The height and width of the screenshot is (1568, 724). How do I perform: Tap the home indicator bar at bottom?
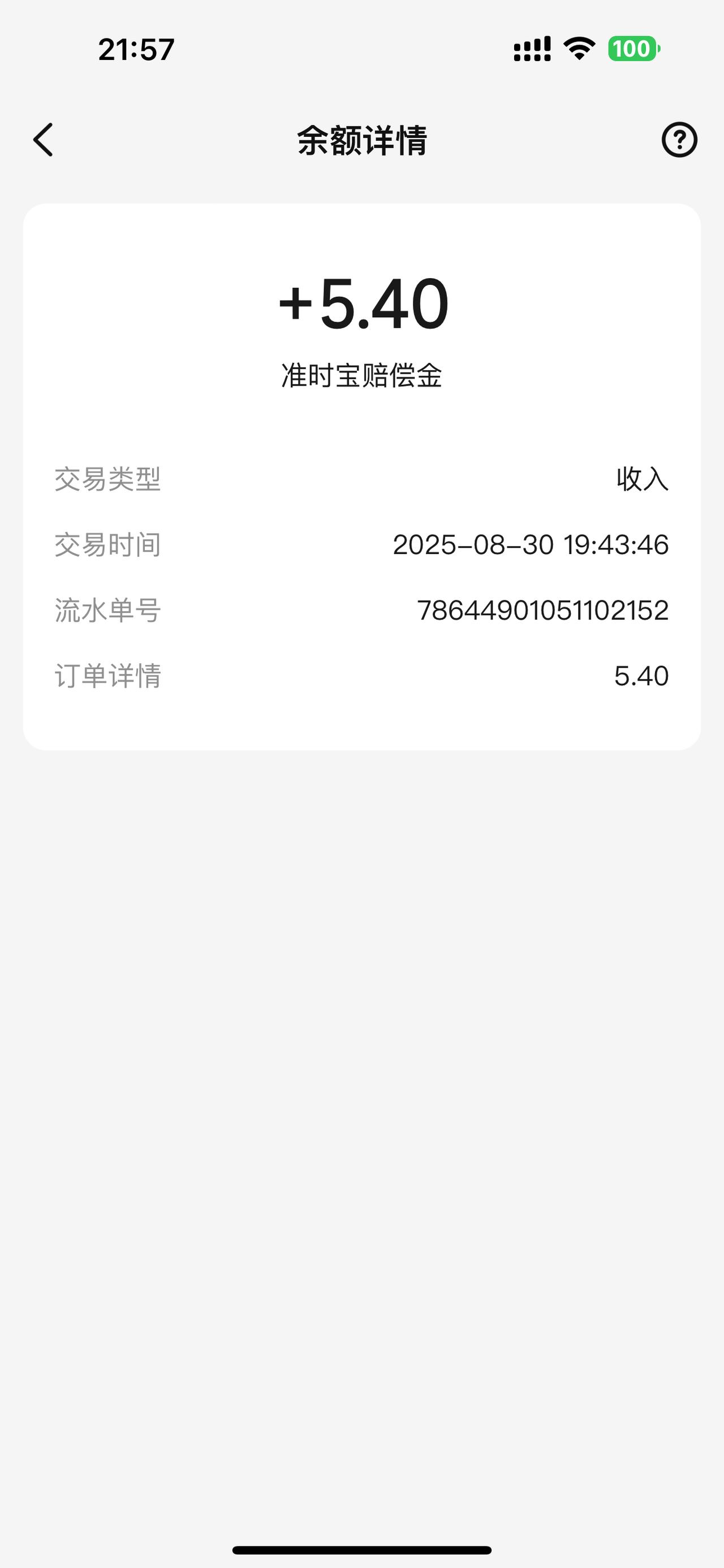(x=361, y=1549)
